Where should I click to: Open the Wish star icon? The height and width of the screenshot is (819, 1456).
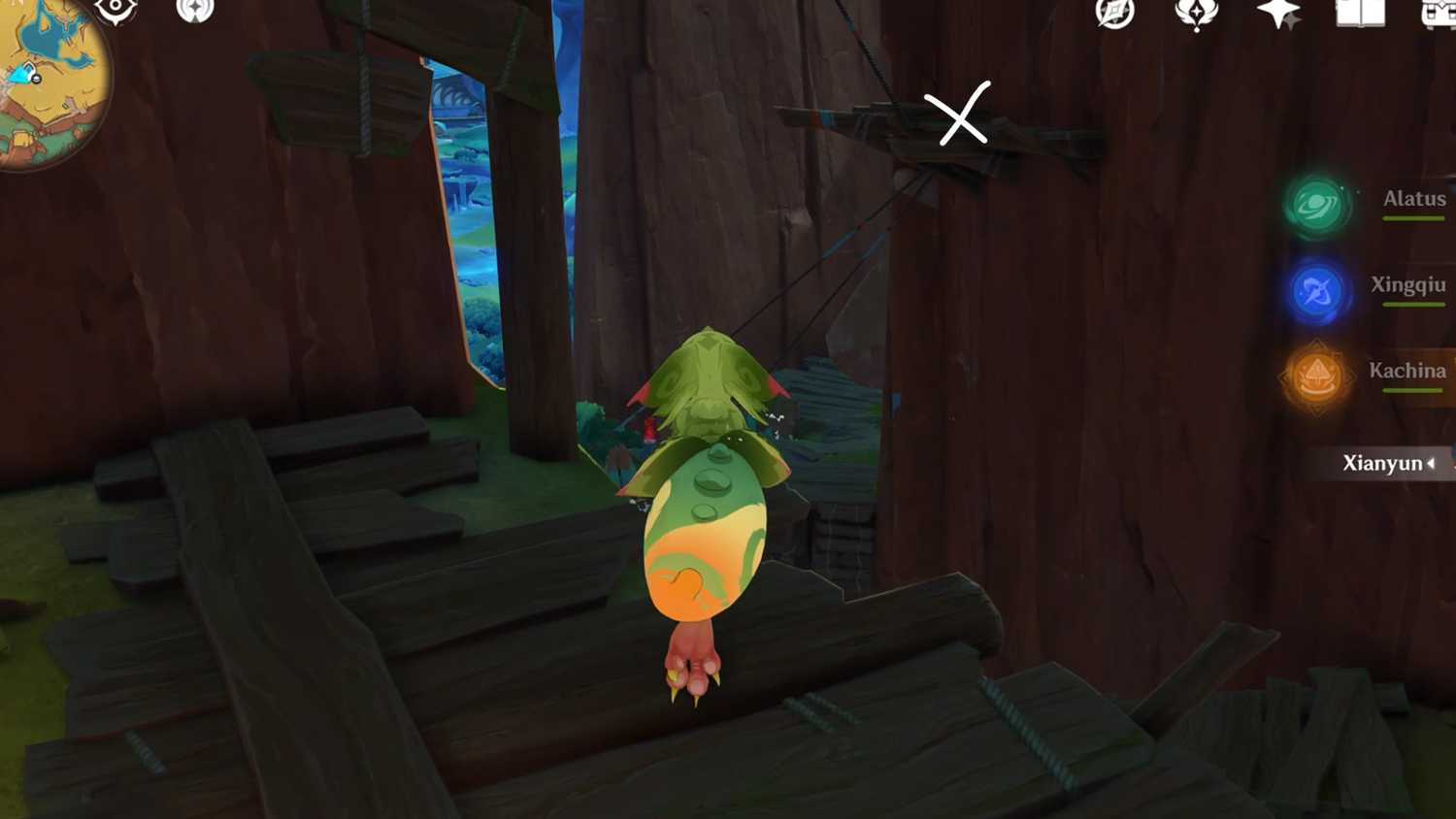click(1277, 13)
